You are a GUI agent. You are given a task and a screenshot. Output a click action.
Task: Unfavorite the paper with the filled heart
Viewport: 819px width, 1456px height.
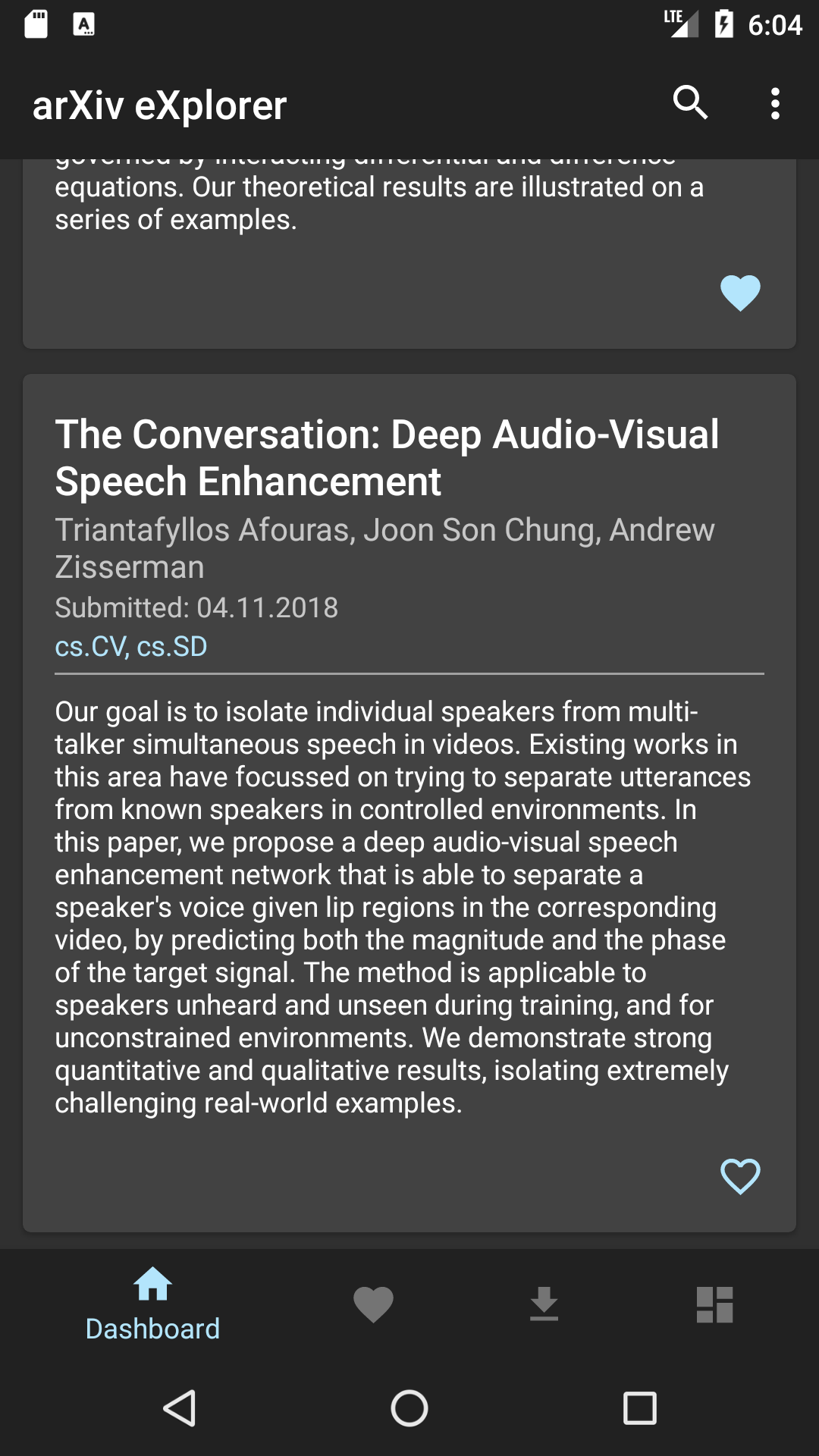[x=739, y=293]
